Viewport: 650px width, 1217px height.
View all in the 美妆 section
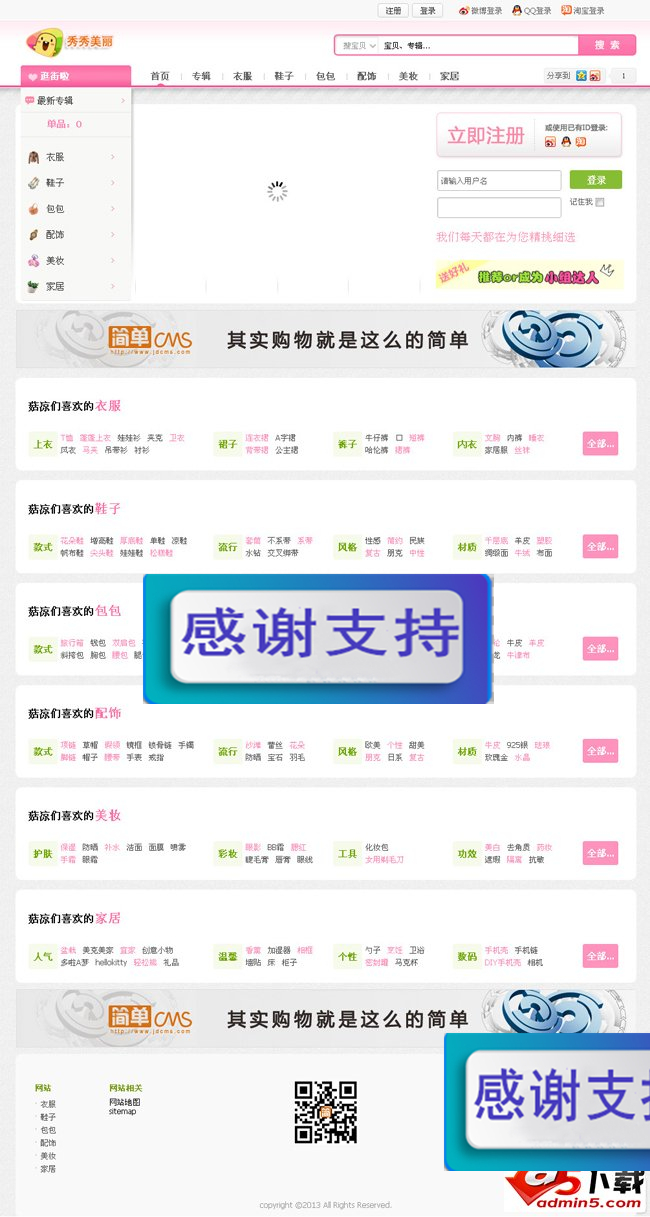click(600, 853)
